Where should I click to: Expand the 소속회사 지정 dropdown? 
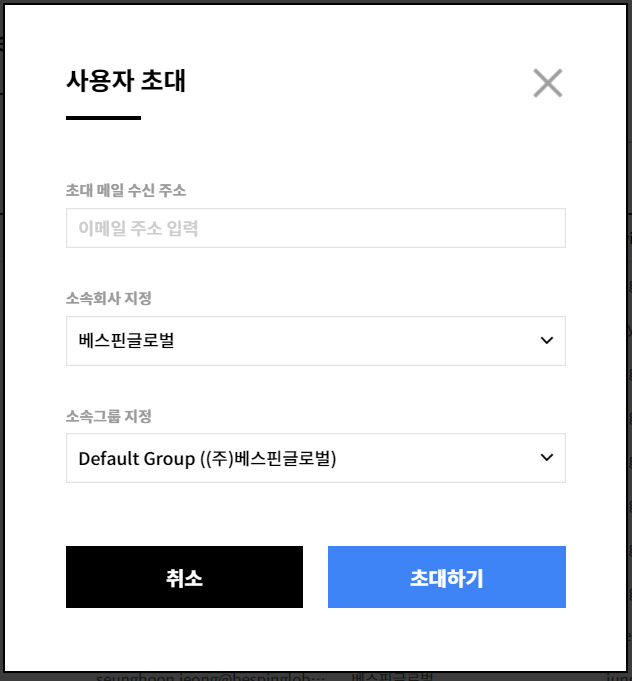click(x=315, y=341)
